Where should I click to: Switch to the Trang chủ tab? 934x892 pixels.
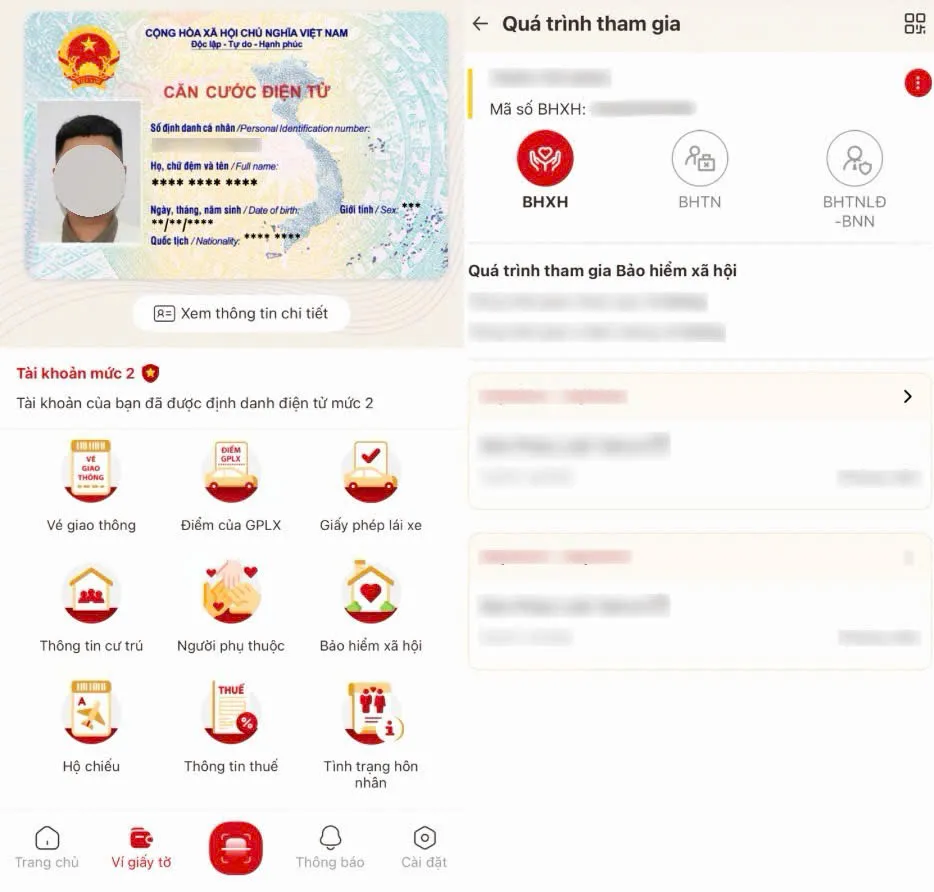(x=47, y=847)
